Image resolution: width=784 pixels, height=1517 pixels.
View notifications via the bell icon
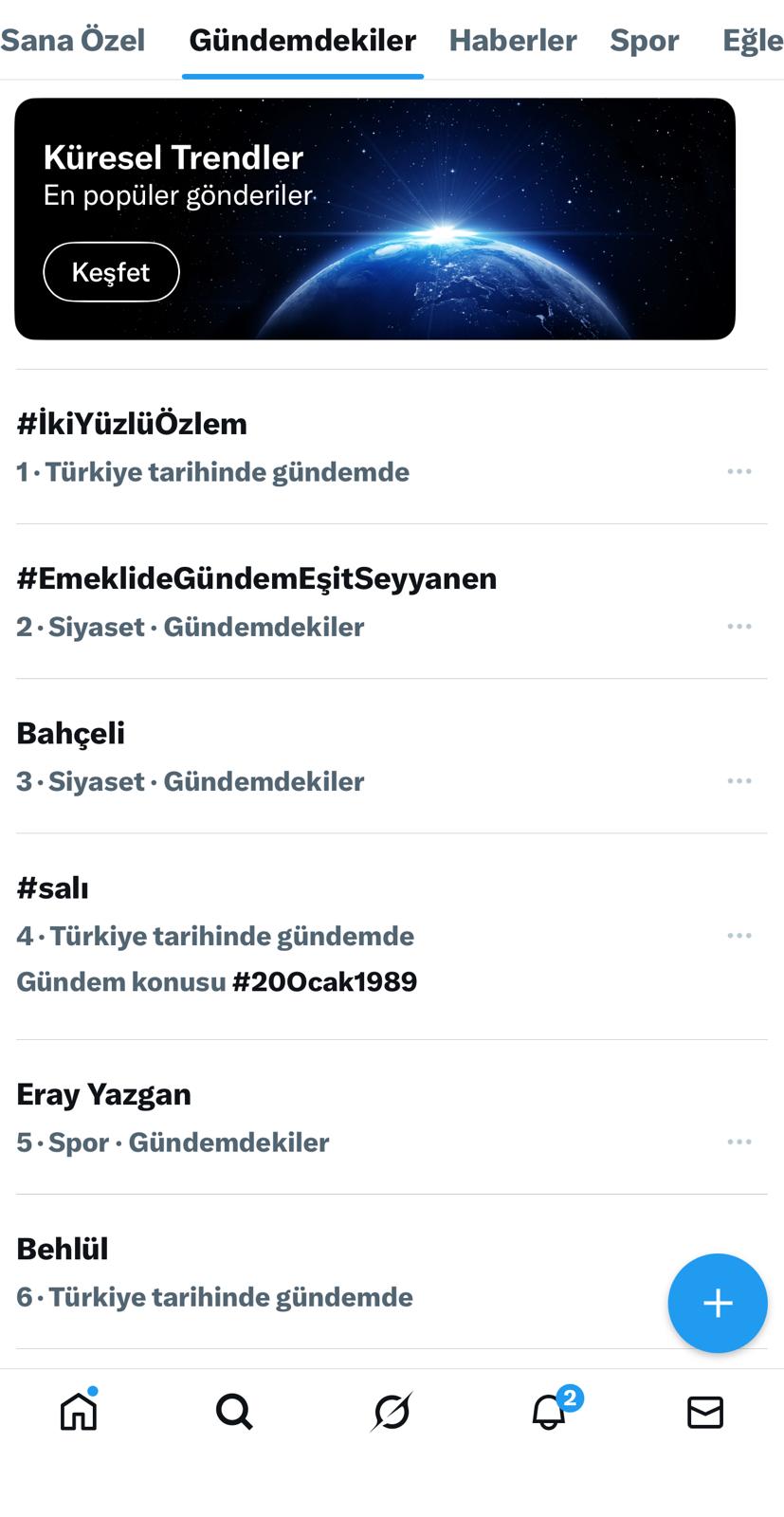[548, 1413]
